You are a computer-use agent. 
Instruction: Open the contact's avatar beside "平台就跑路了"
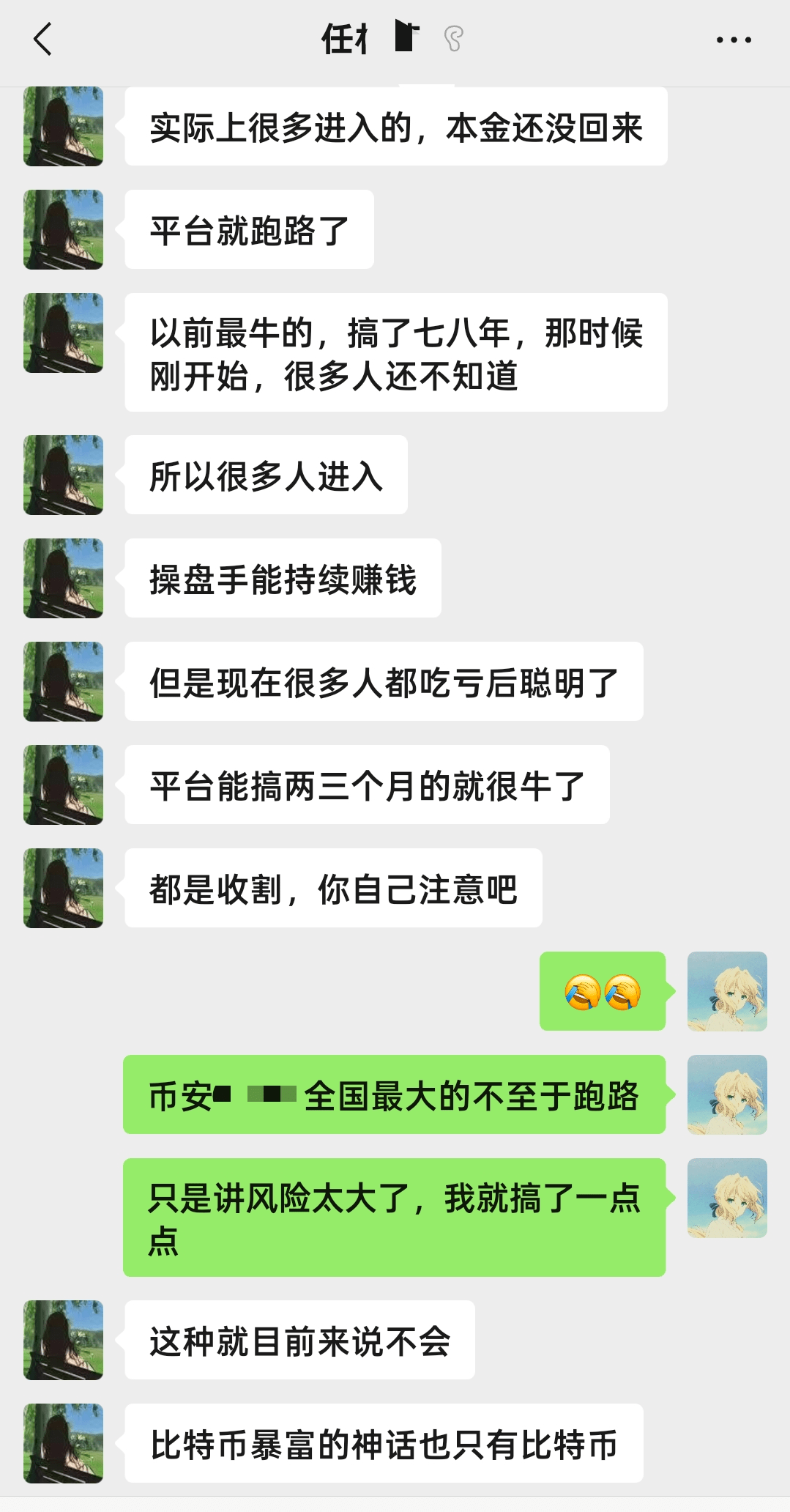coord(64,230)
